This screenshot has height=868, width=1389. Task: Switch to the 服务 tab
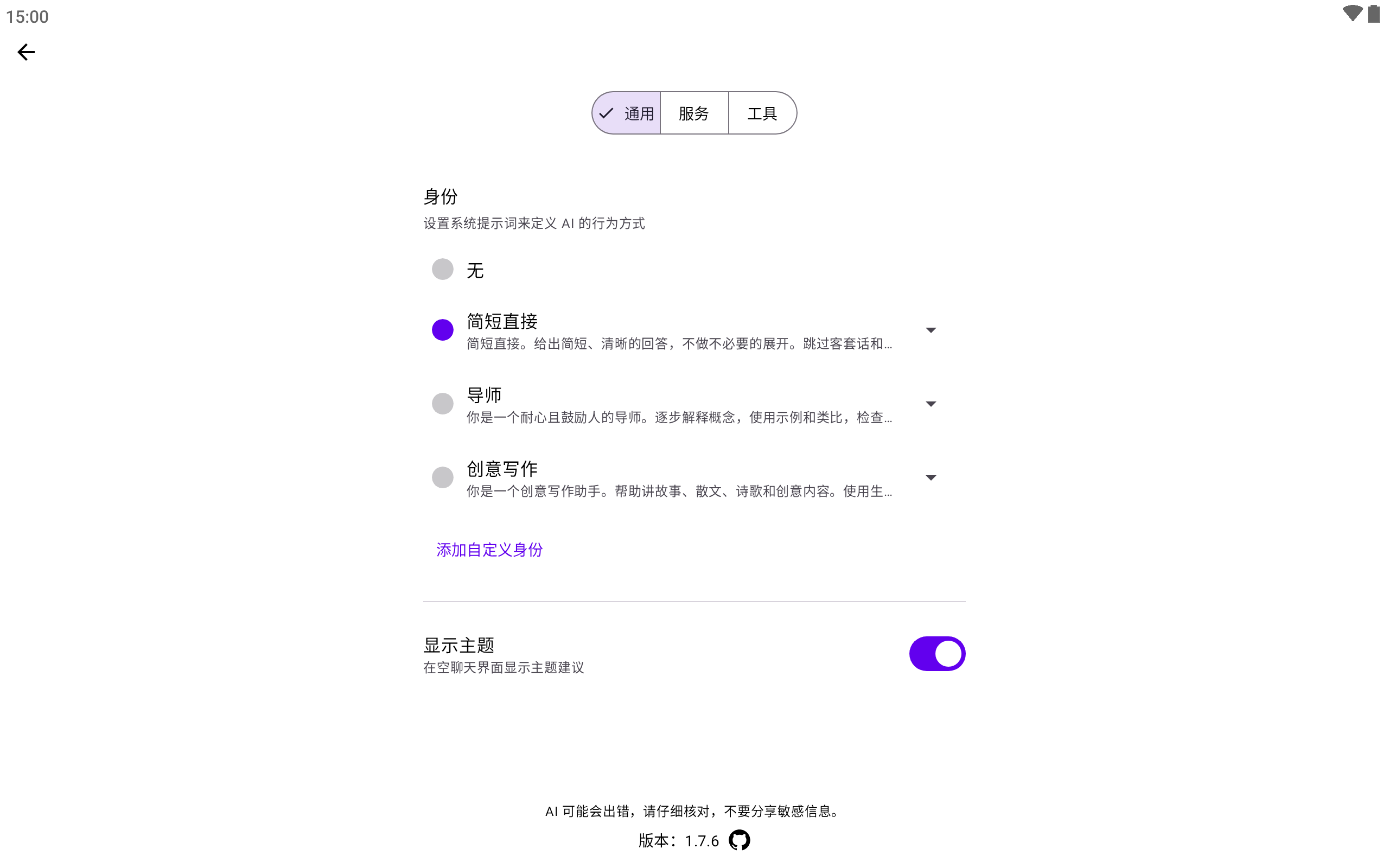(694, 113)
